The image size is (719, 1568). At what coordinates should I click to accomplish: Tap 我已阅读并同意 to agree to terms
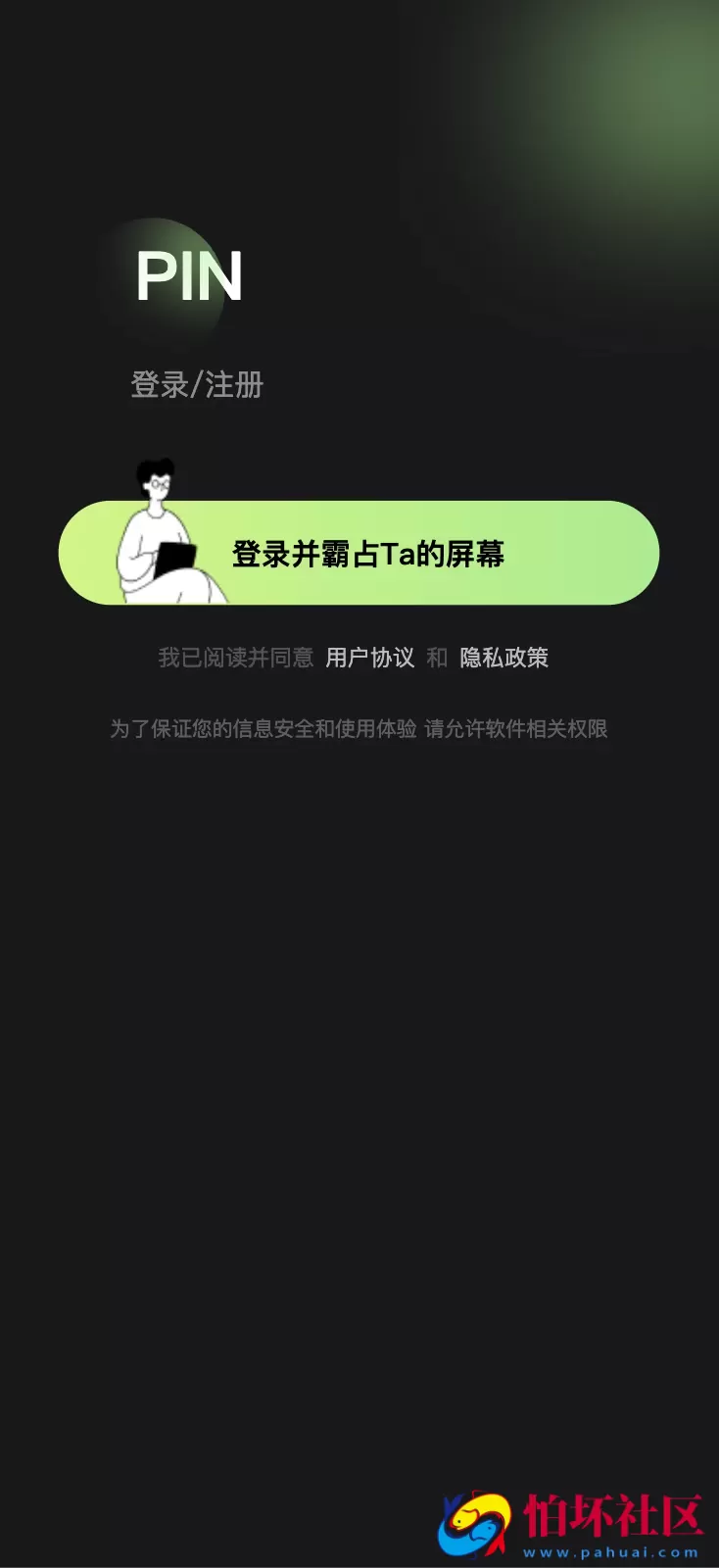coord(235,658)
